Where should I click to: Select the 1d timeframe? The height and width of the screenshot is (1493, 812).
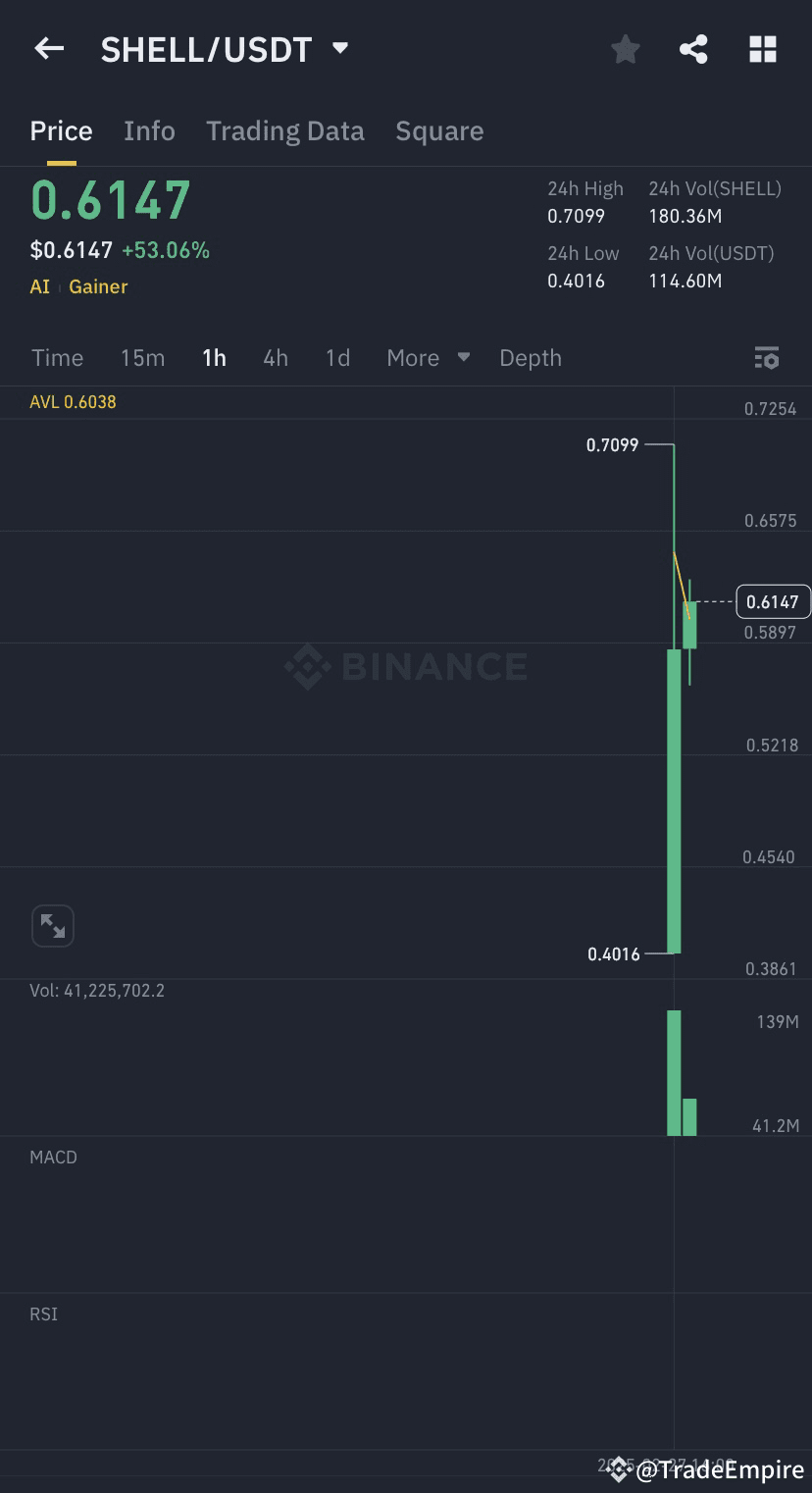[337, 358]
